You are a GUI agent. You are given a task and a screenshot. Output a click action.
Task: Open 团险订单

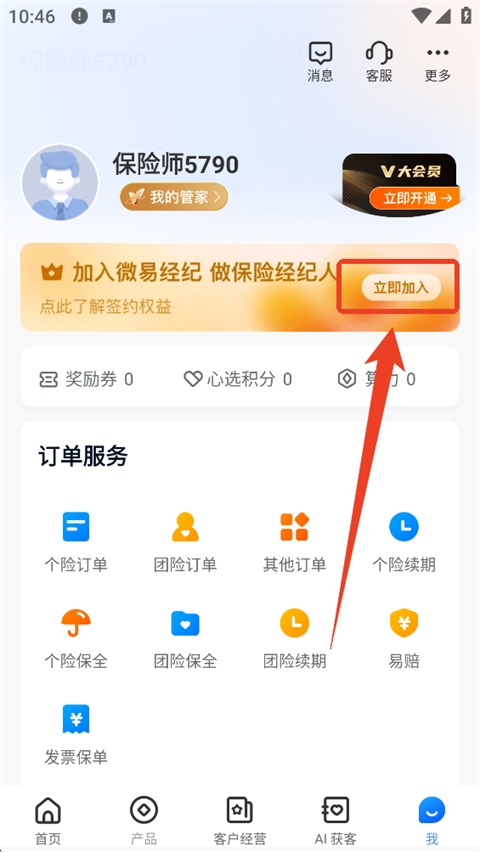pyautogui.click(x=185, y=542)
